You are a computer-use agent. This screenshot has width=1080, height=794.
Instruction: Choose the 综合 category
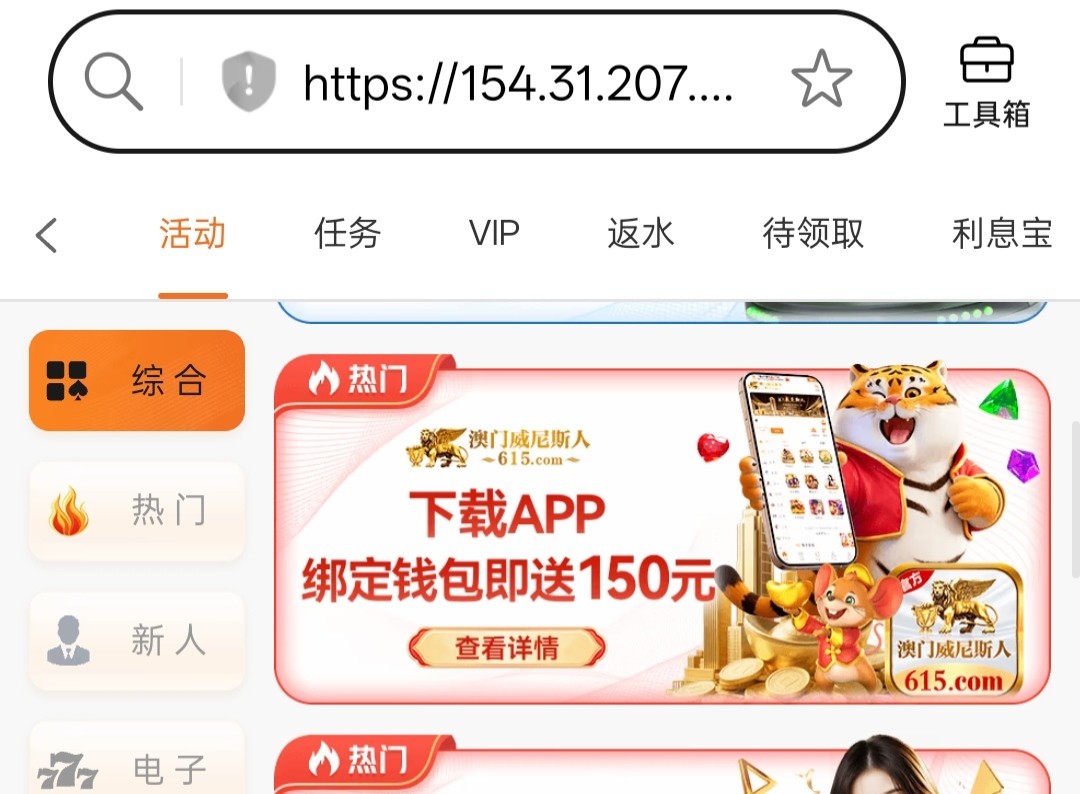coord(137,381)
